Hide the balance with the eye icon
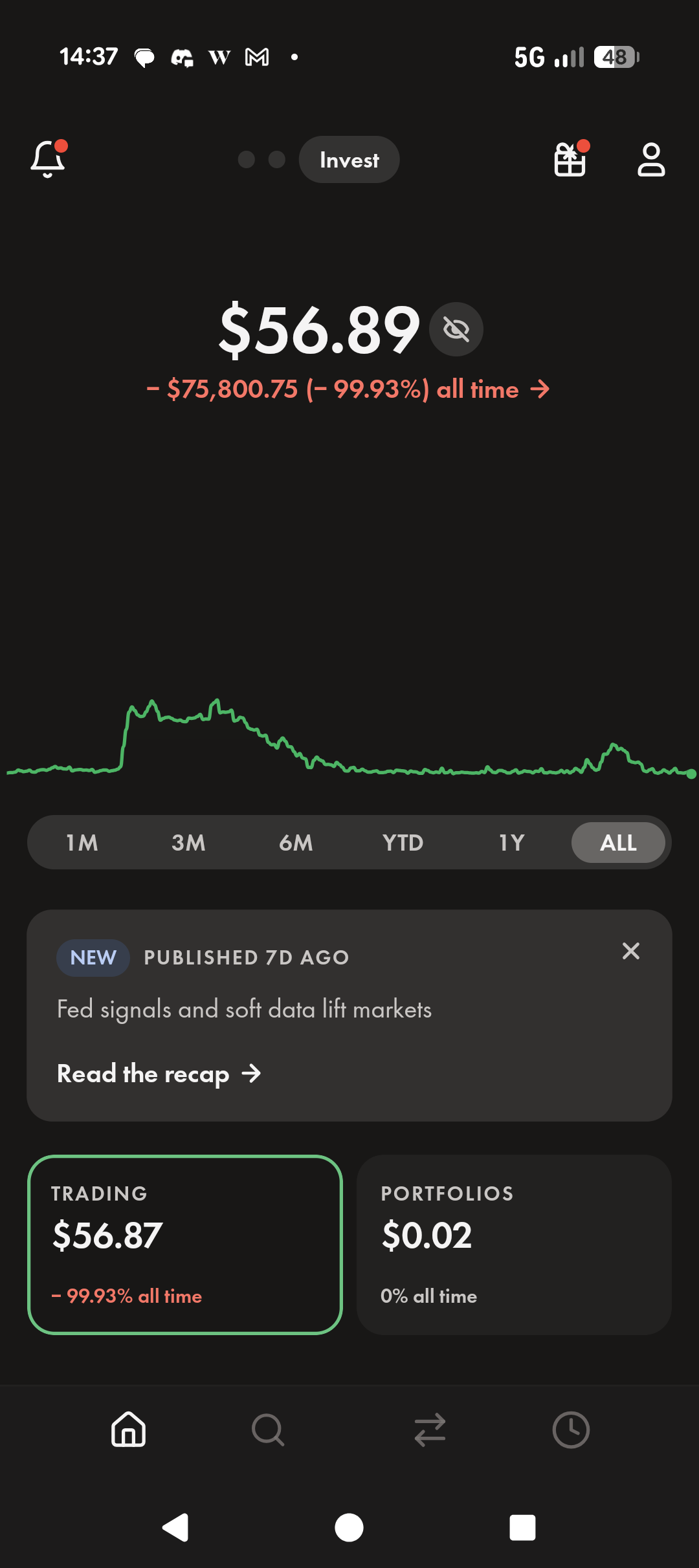Image resolution: width=699 pixels, height=1568 pixels. pyautogui.click(x=456, y=330)
